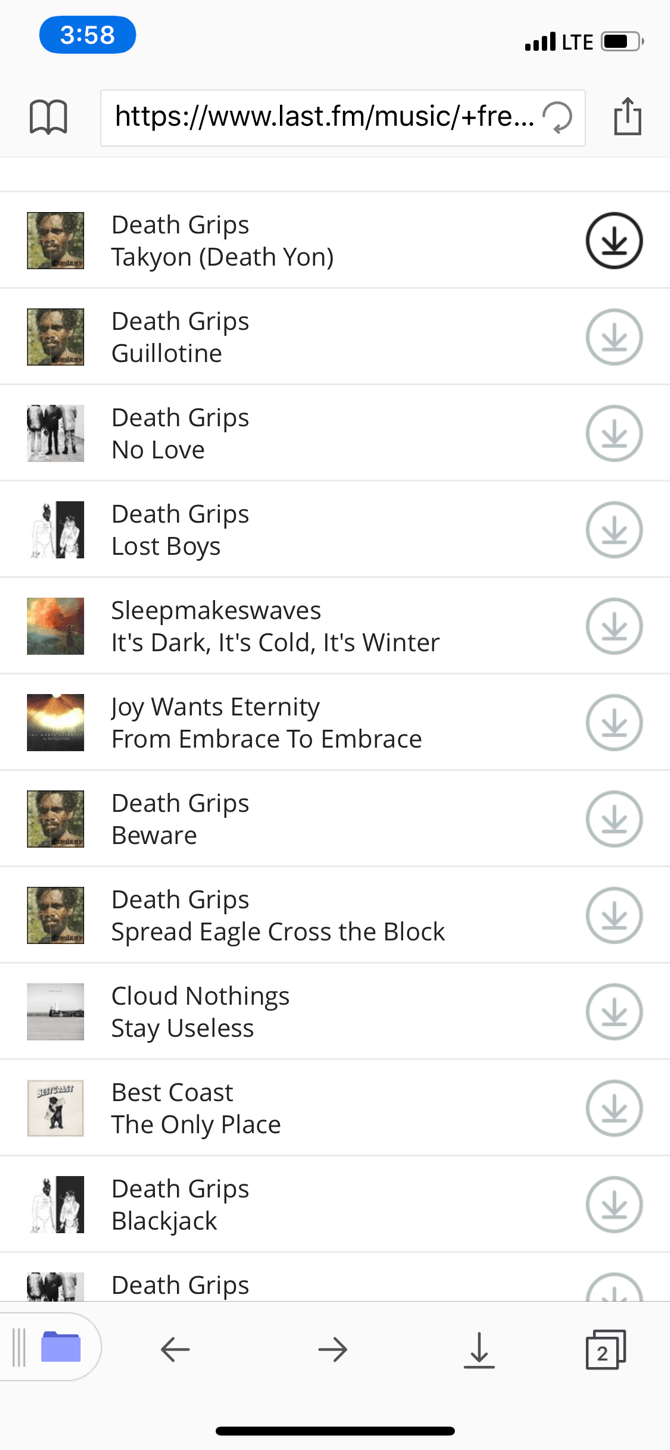Download The Only Place by Best Coast

[x=613, y=1108]
